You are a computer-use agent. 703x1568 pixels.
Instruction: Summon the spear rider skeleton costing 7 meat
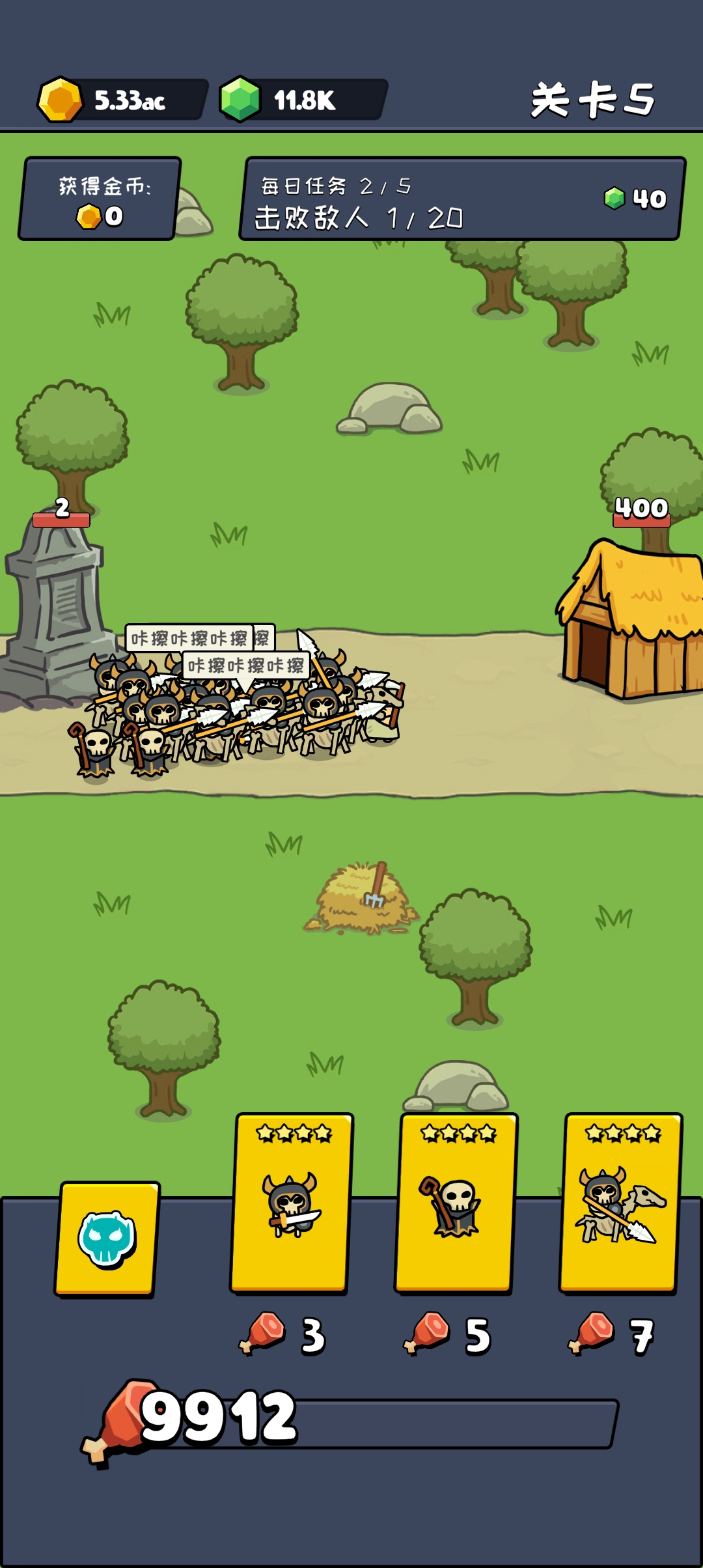[620, 1203]
